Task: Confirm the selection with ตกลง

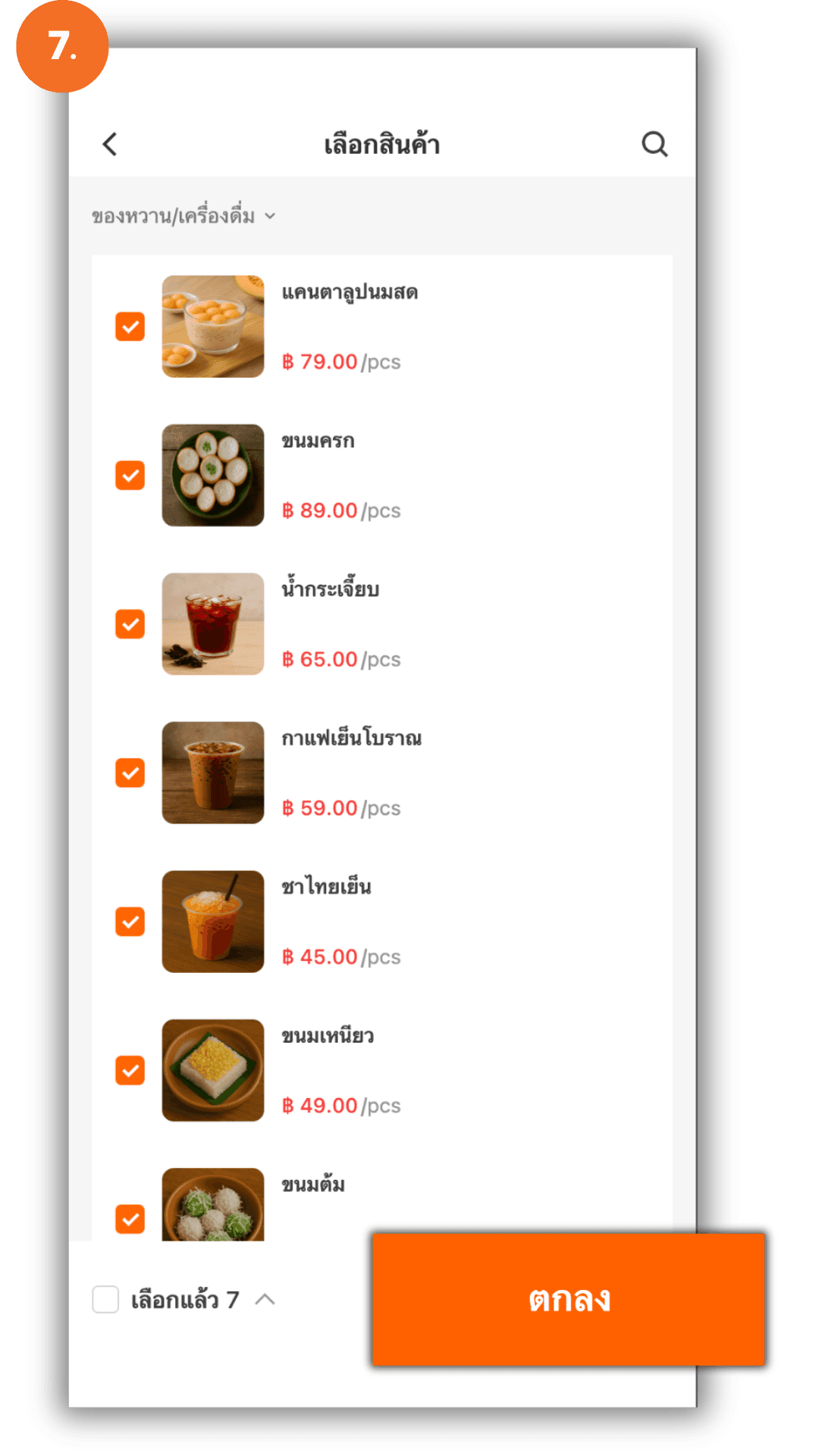Action: [x=568, y=1299]
